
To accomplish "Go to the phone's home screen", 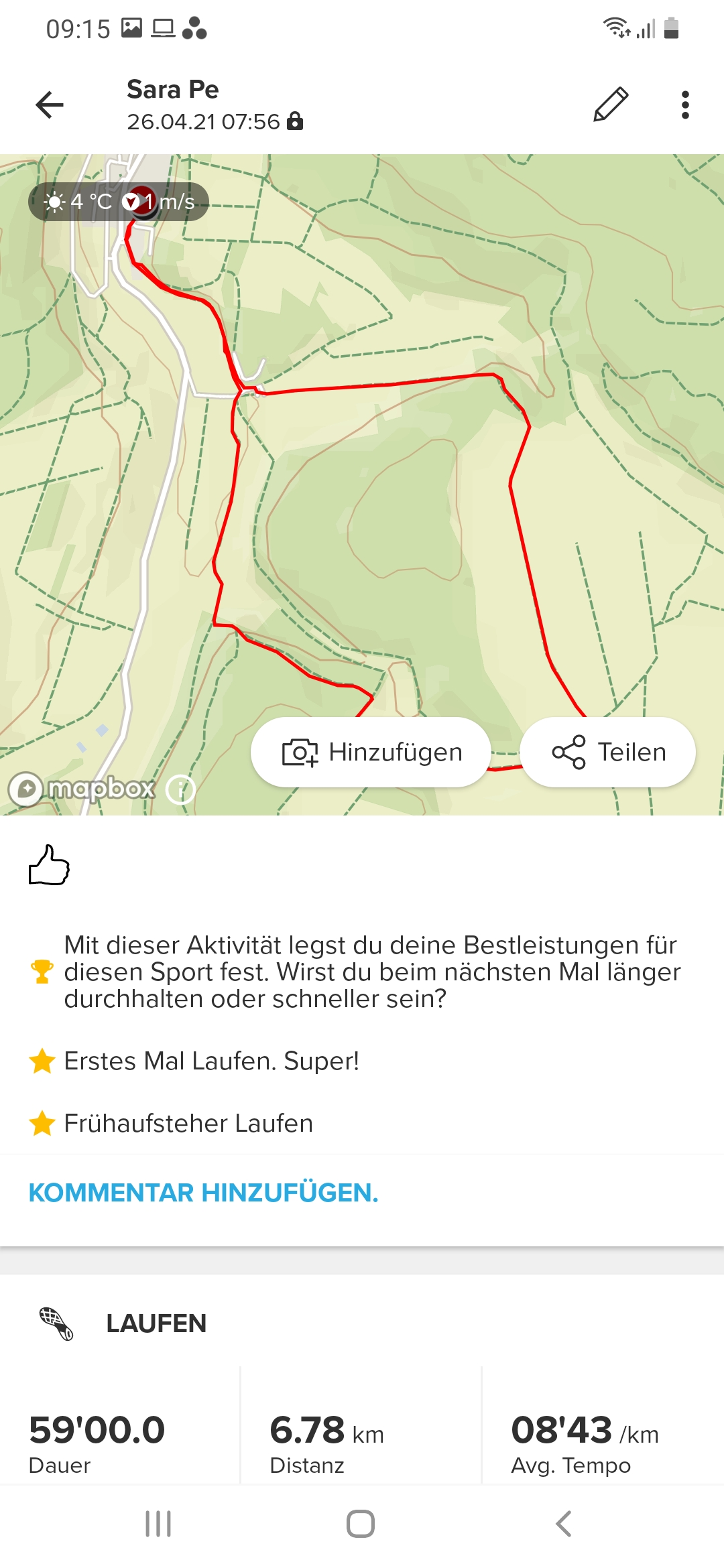I will click(x=361, y=1524).
